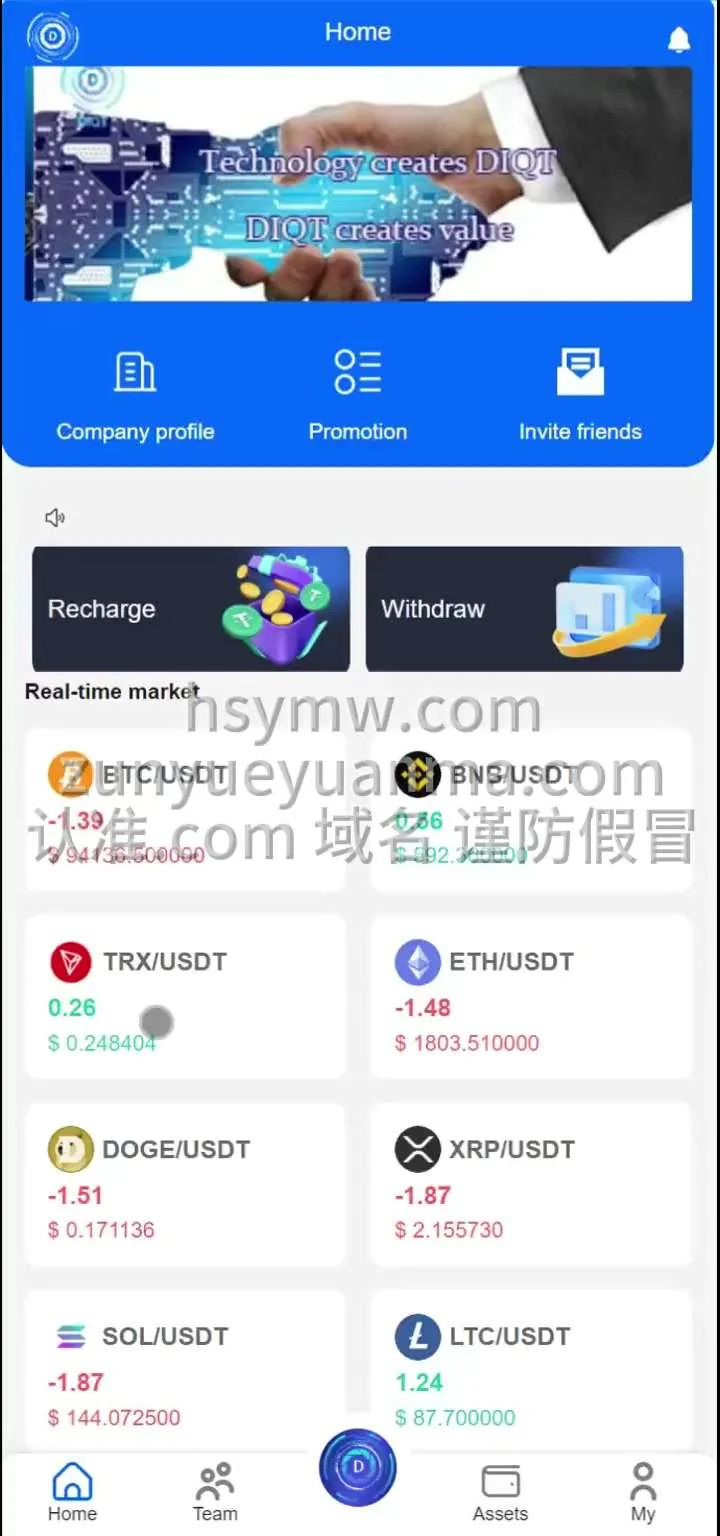Tap the center DIQT round button
Image resolution: width=720 pixels, height=1536 pixels.
point(358,1468)
